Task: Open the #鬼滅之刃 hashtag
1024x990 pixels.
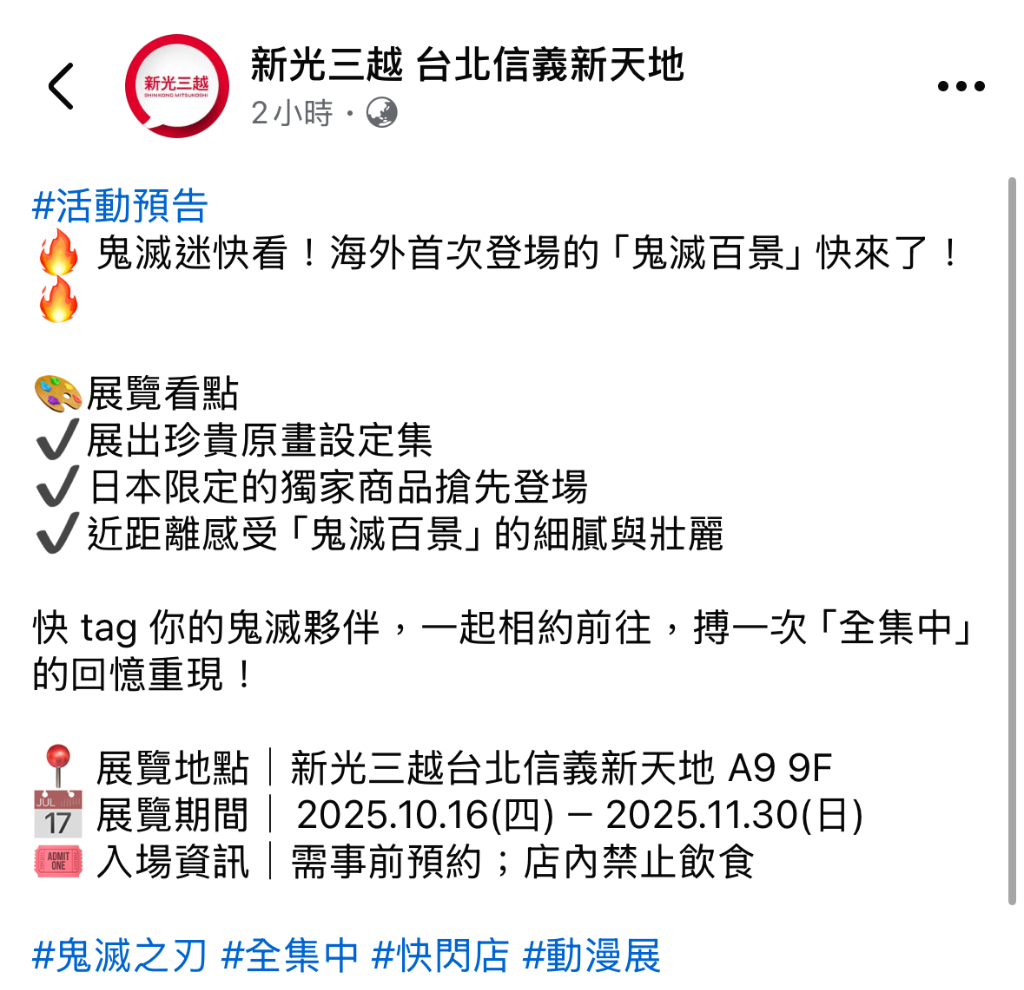Action: tap(120, 956)
